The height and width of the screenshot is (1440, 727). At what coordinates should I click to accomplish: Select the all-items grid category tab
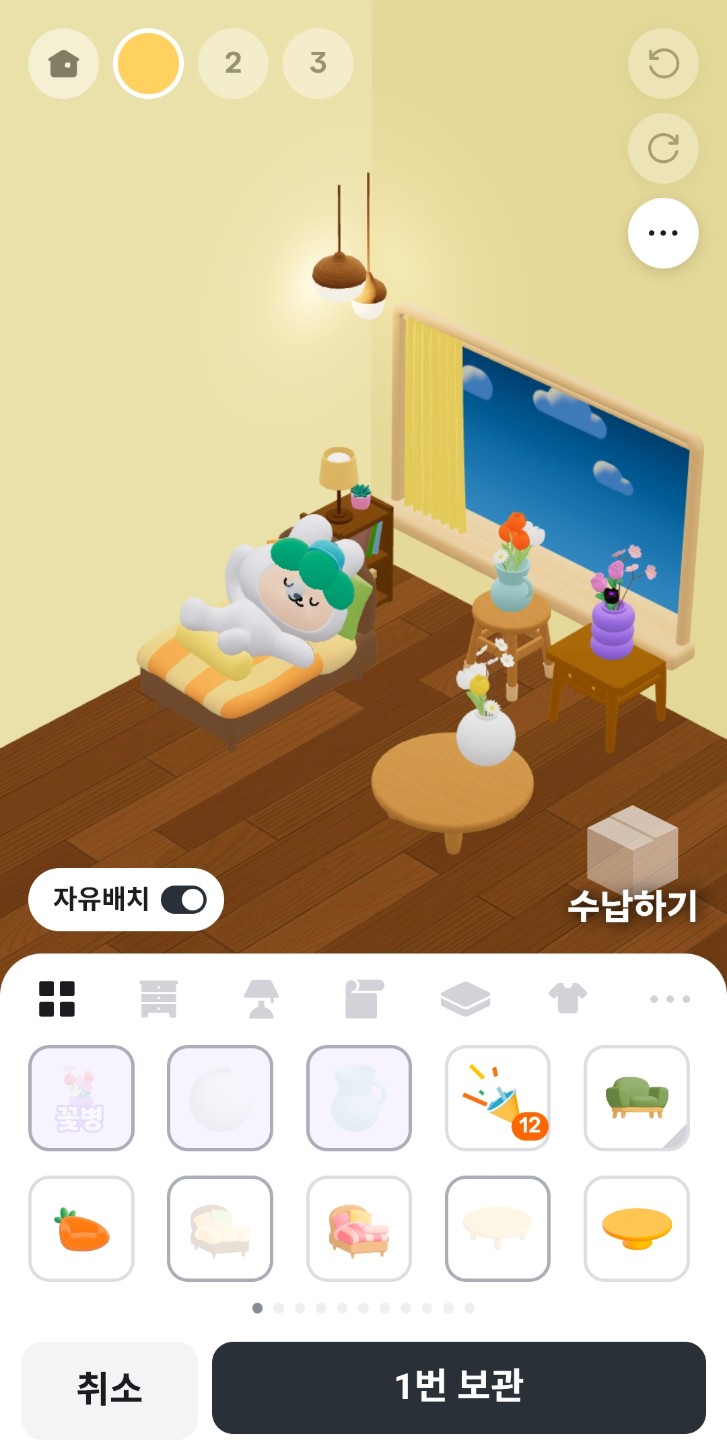pos(57,999)
